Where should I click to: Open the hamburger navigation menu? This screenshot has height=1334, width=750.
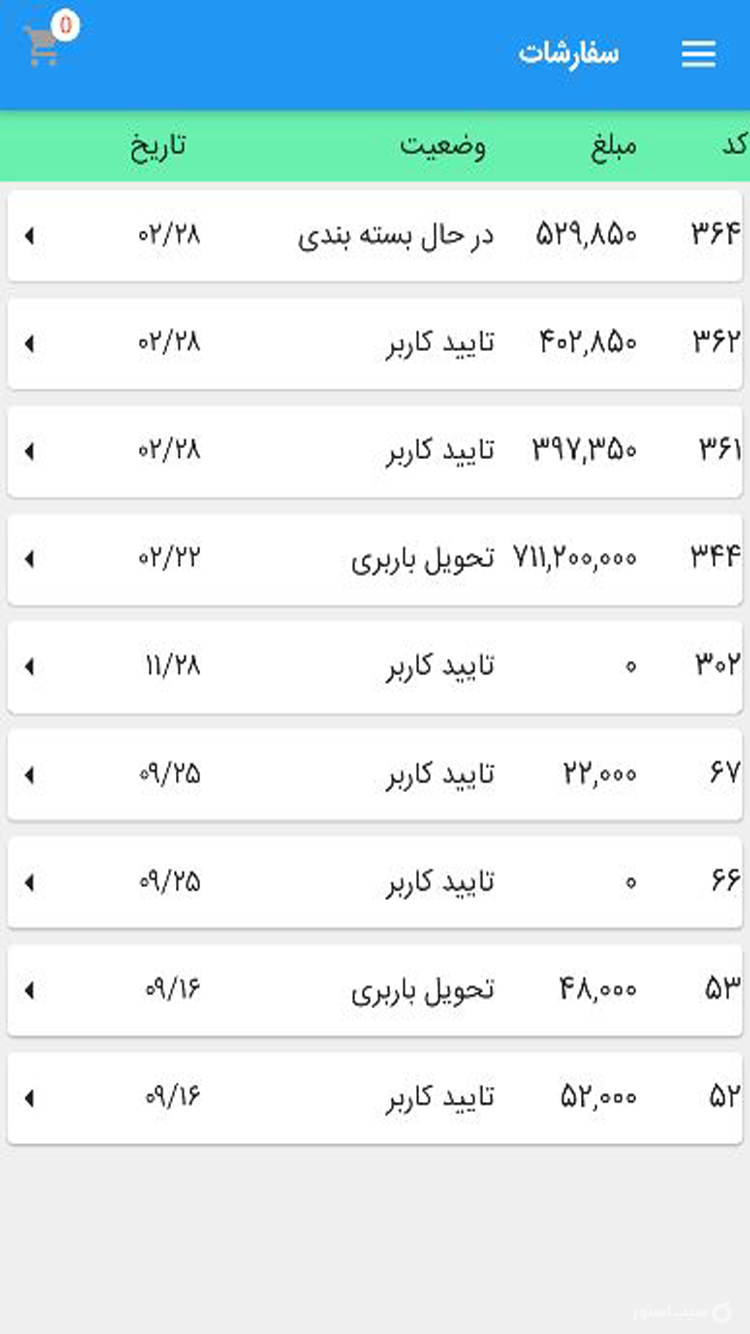pyautogui.click(x=698, y=53)
